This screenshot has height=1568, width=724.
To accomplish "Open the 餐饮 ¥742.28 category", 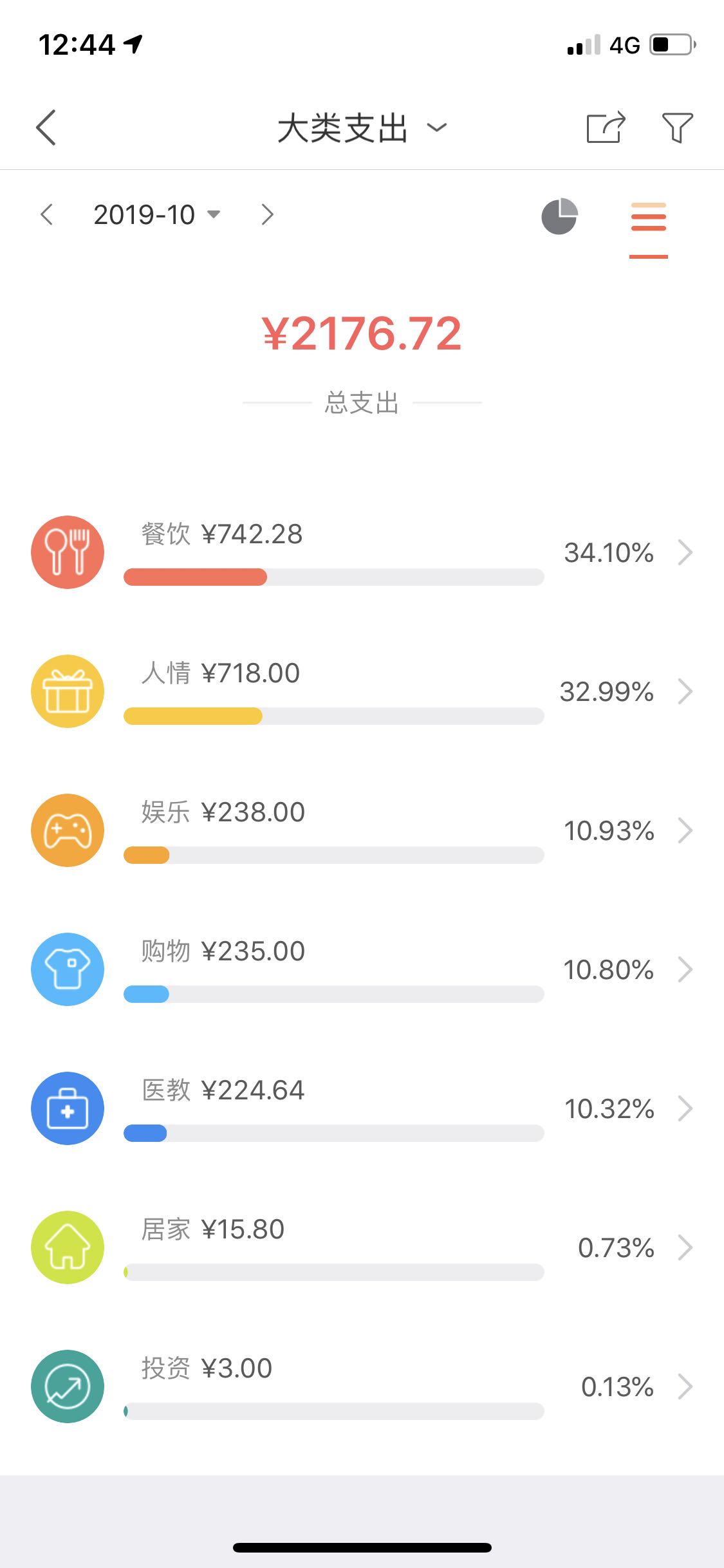I will [x=362, y=552].
